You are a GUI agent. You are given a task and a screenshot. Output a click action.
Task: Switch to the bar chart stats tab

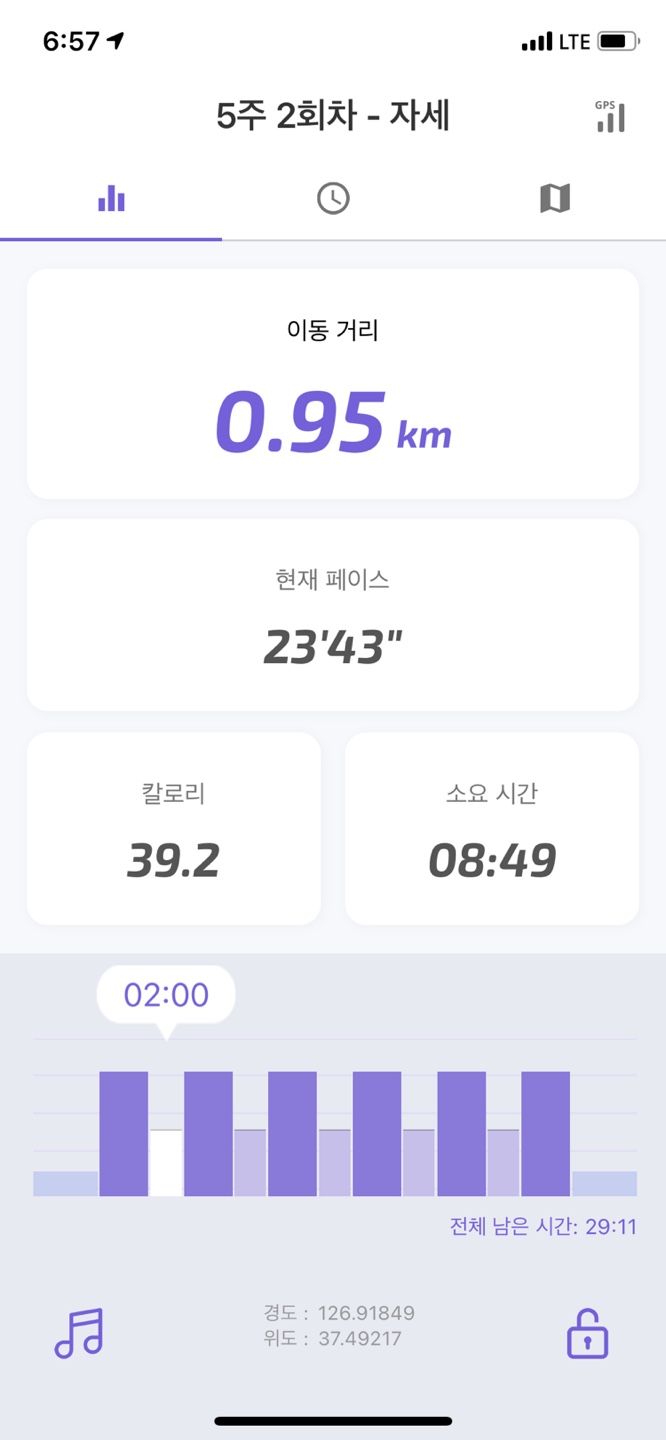[111, 199]
